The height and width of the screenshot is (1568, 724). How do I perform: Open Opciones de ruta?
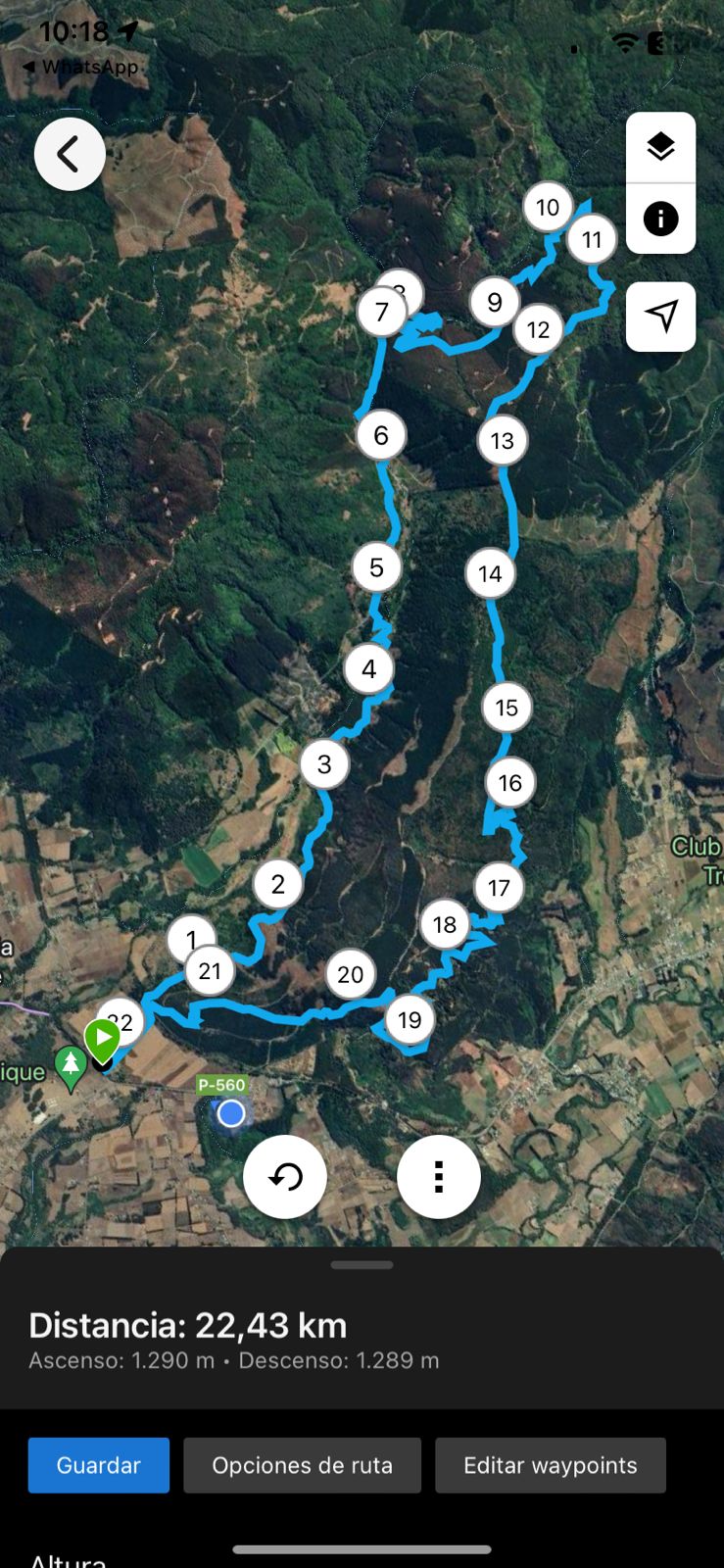pos(302,1465)
